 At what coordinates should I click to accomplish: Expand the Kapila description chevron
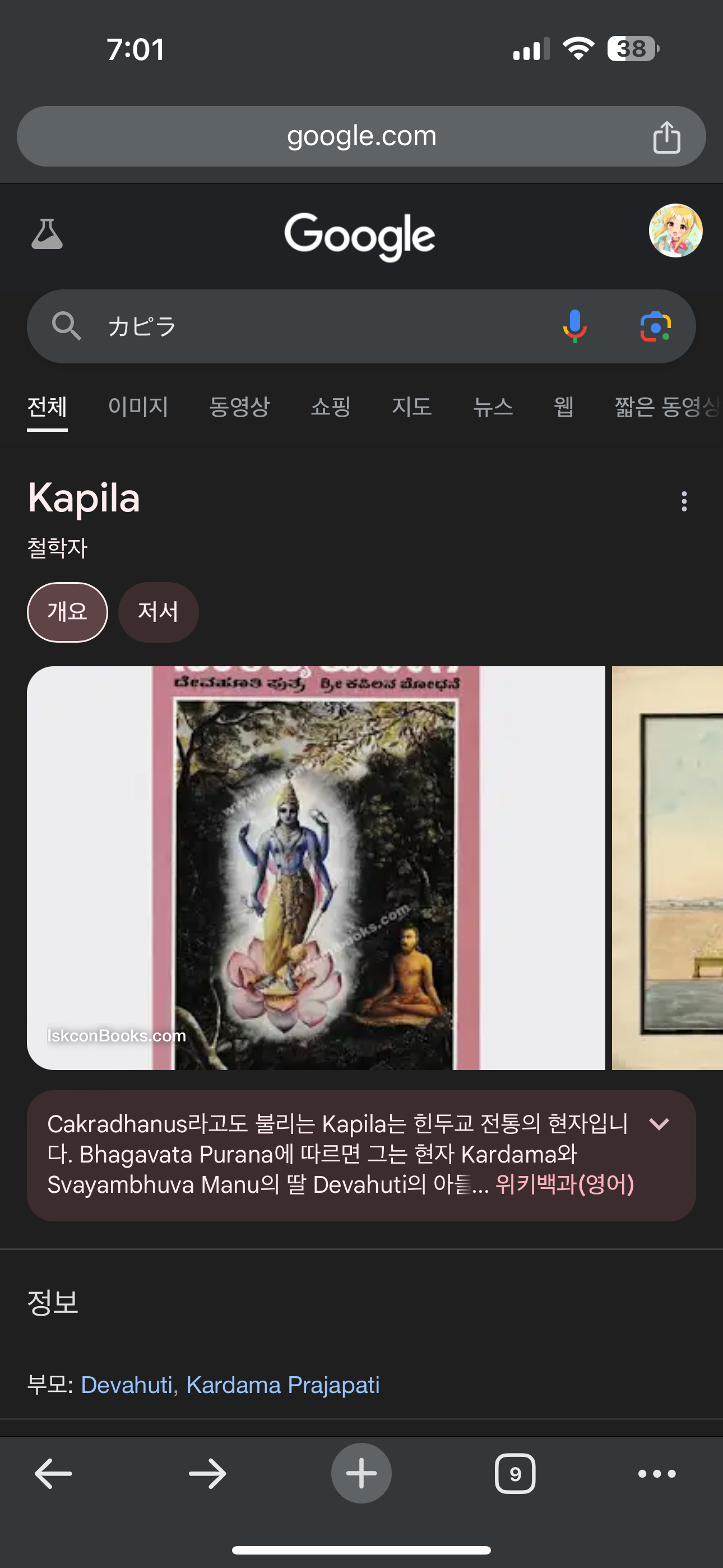[659, 1124]
